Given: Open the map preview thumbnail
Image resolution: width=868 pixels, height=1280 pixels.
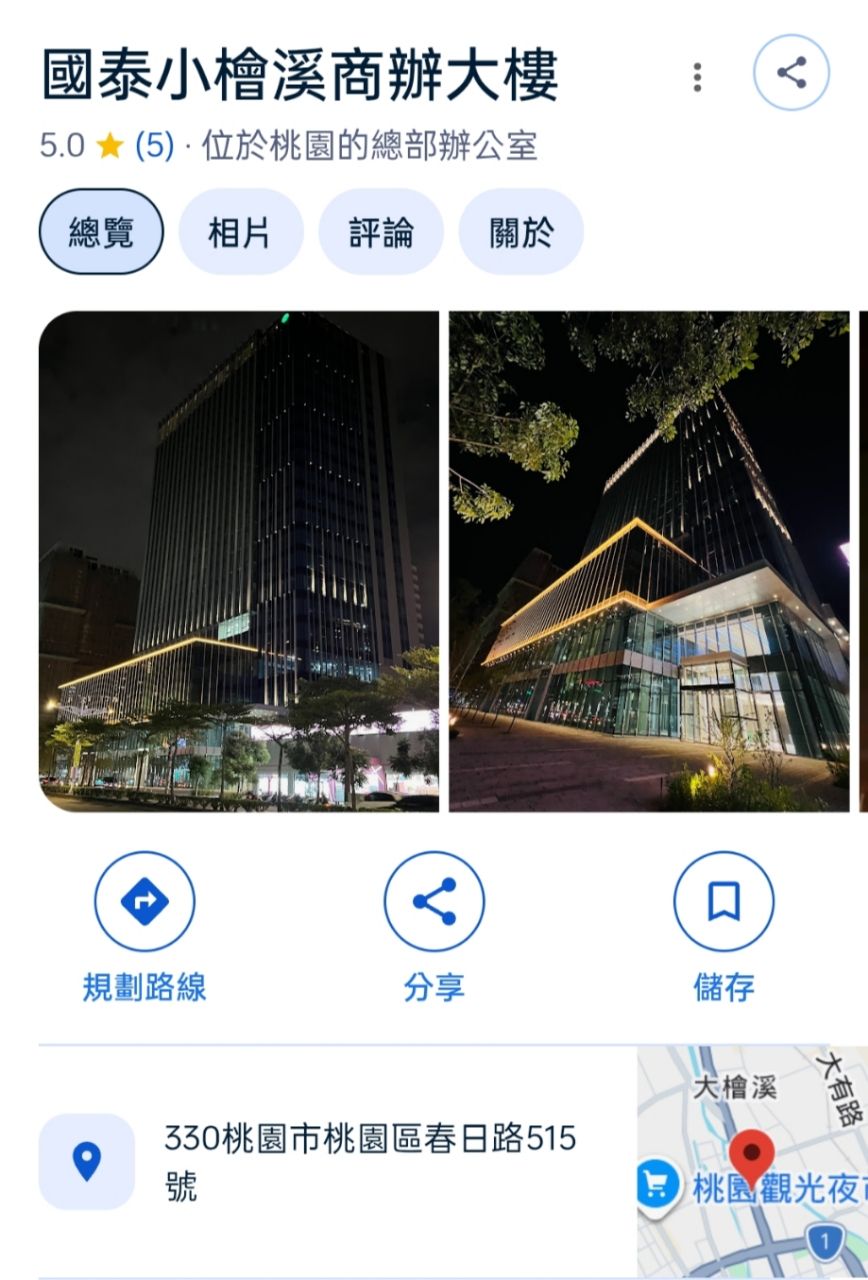Looking at the screenshot, I should (752, 1162).
